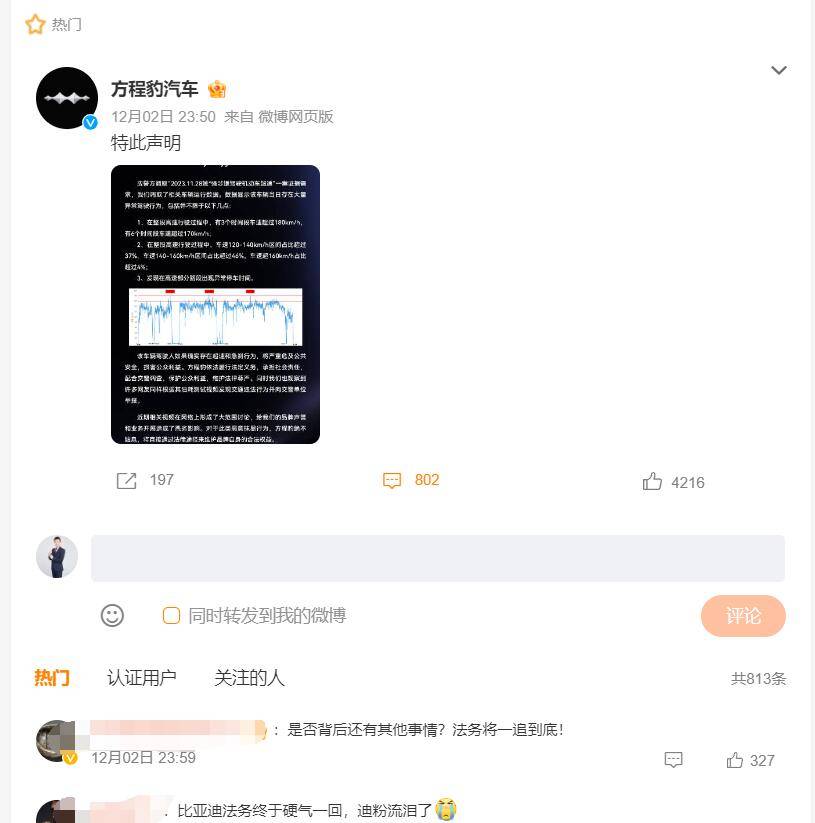Switch to the 认证用户 tab
The height and width of the screenshot is (823, 815).
click(142, 678)
